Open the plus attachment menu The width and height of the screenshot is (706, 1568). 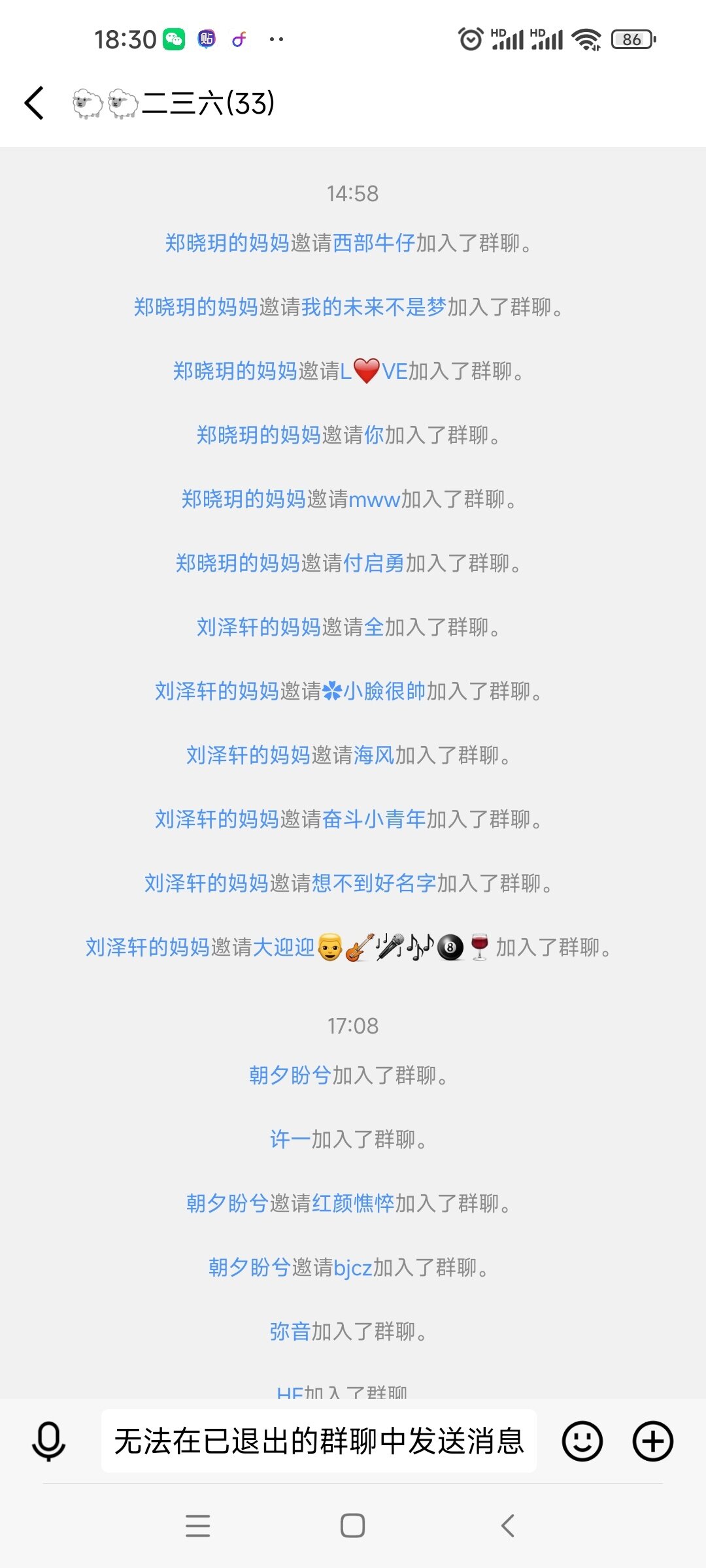pos(652,1441)
